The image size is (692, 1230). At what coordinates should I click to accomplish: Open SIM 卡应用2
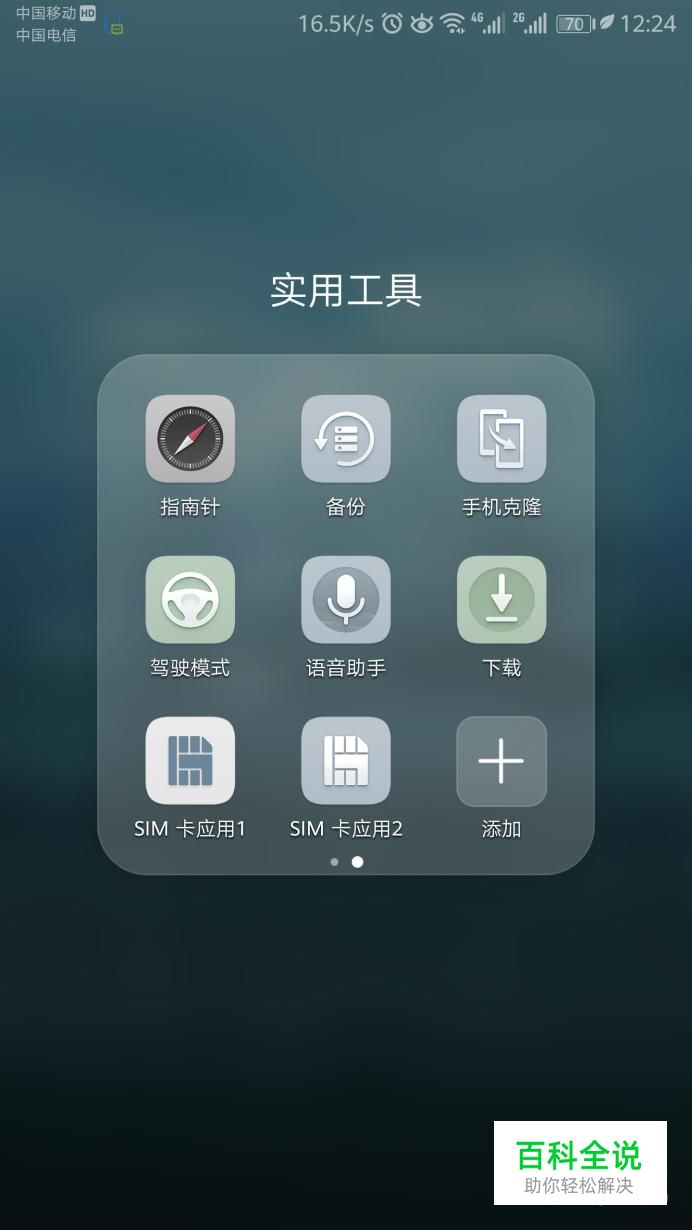[346, 761]
